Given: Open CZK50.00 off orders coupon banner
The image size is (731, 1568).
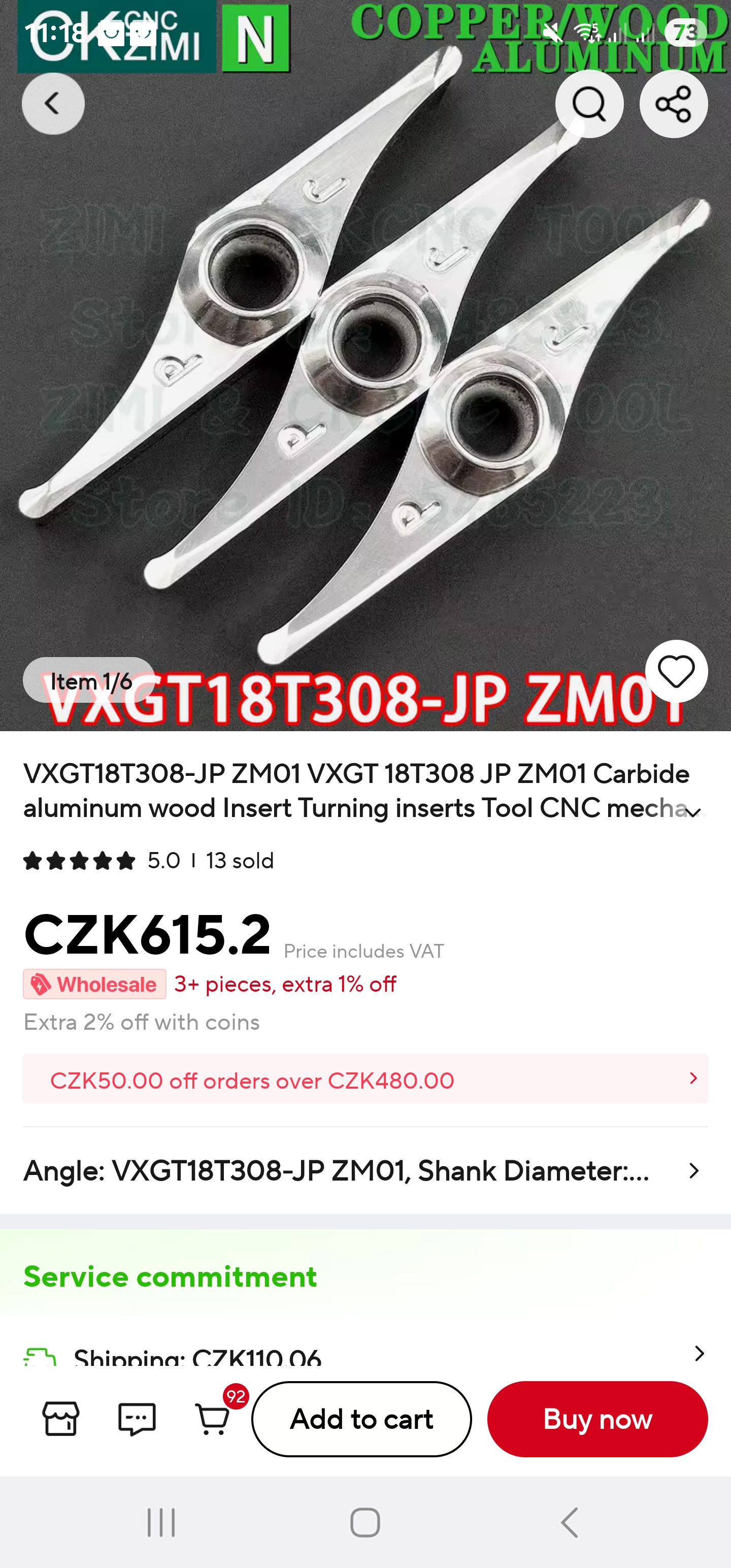Looking at the screenshot, I should pos(365,1079).
